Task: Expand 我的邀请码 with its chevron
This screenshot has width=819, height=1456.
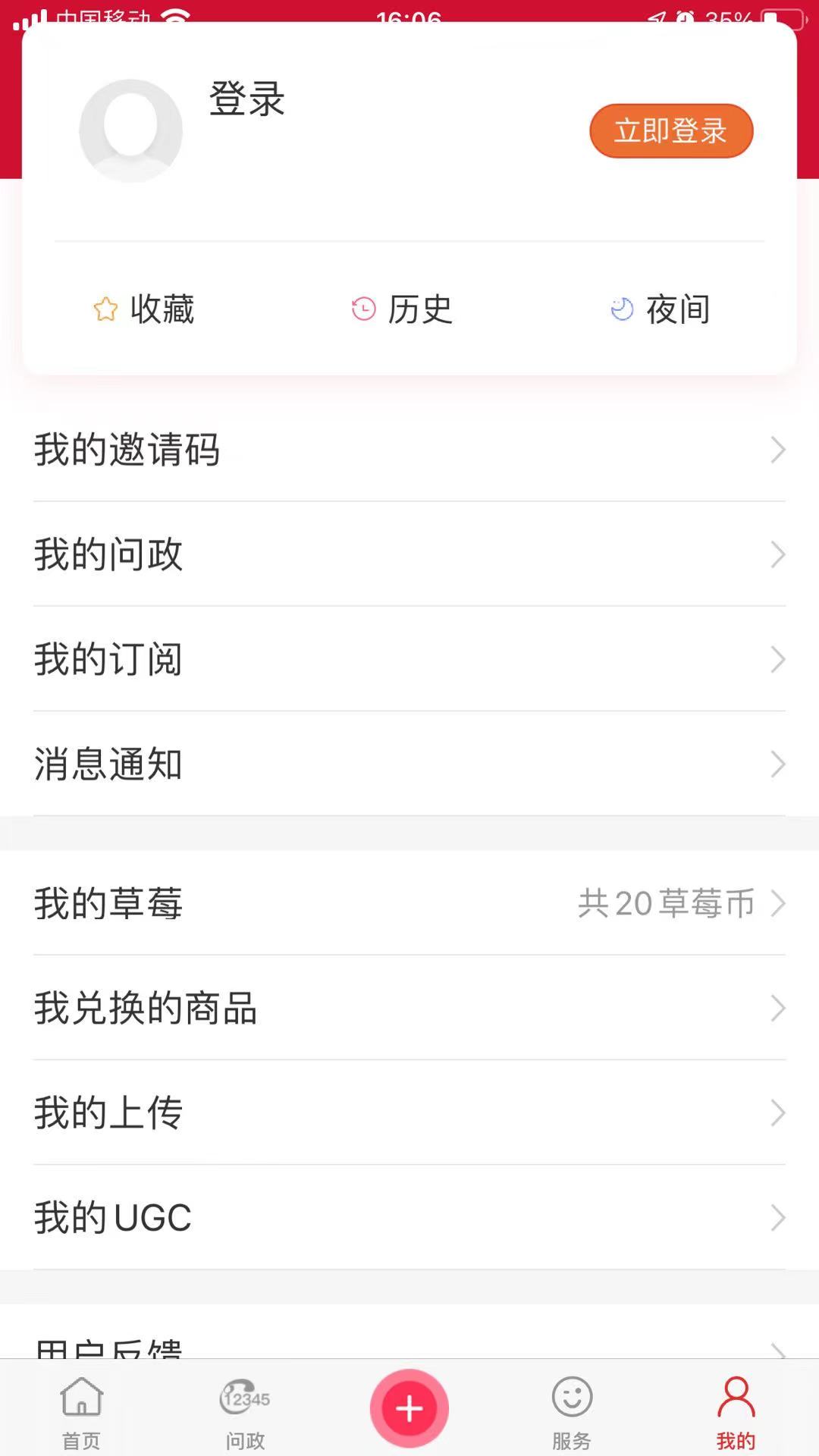Action: click(776, 450)
